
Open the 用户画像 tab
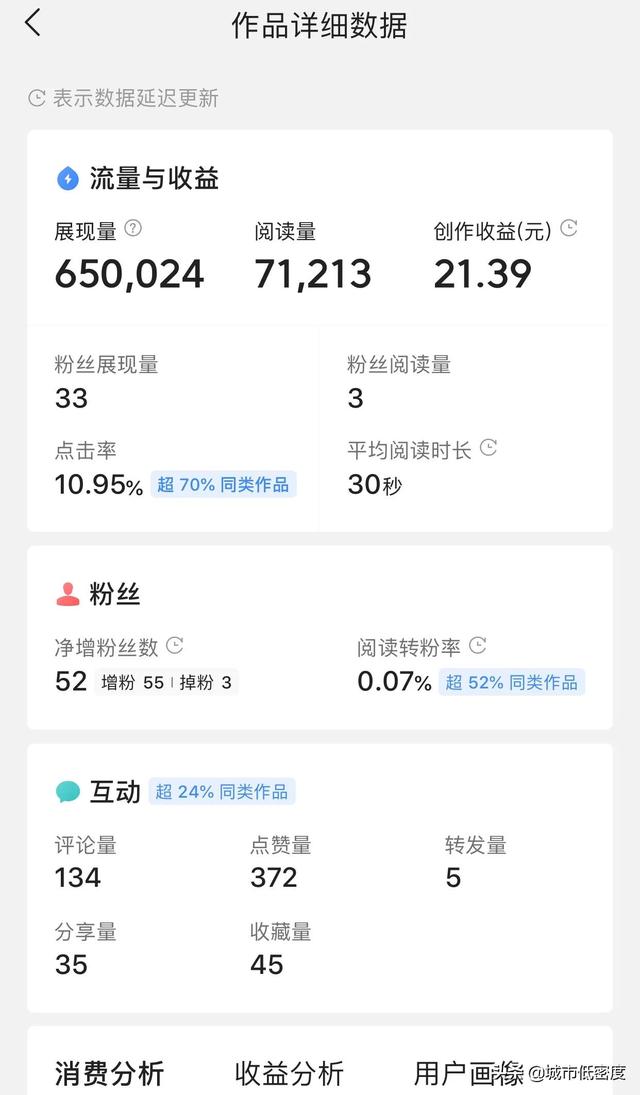[468, 1073]
